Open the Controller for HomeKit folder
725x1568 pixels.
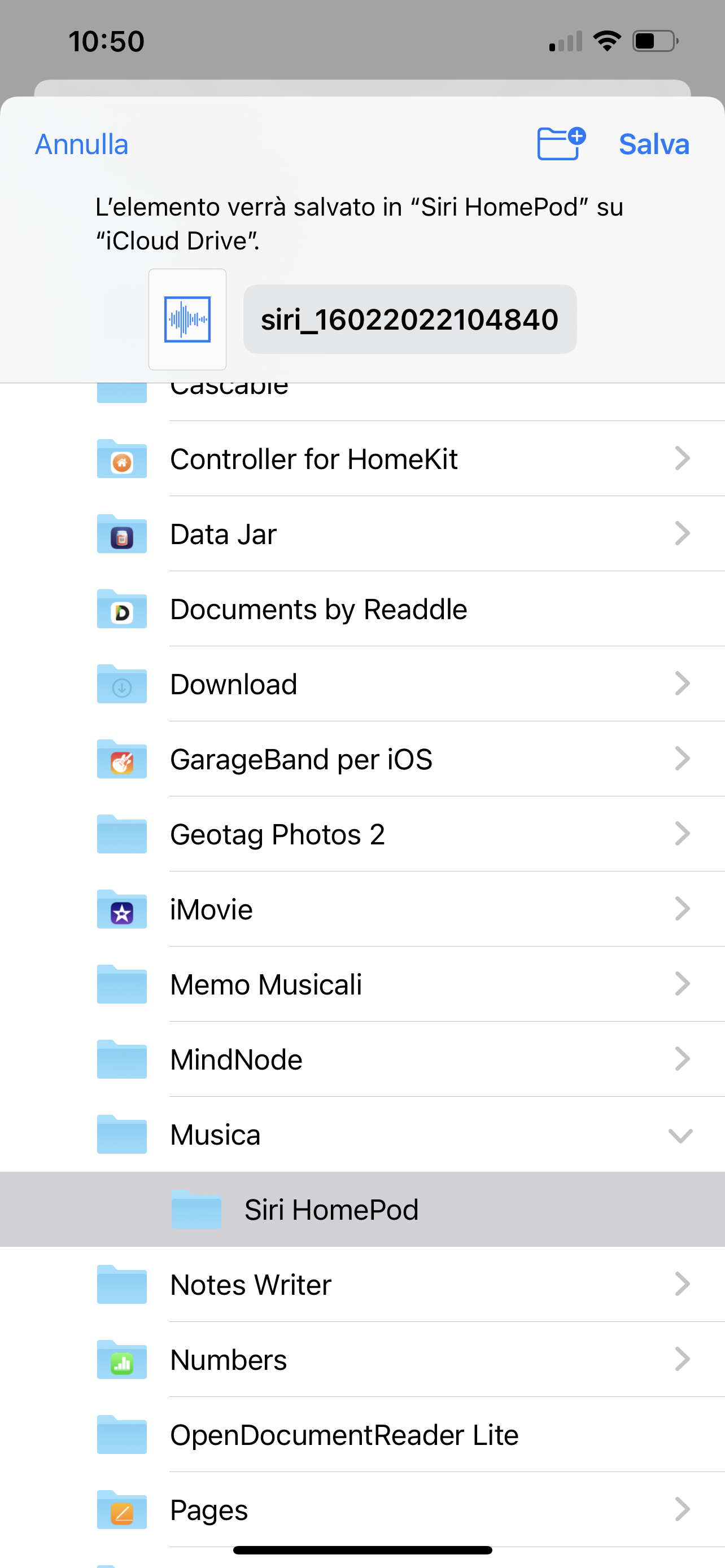pyautogui.click(x=362, y=459)
